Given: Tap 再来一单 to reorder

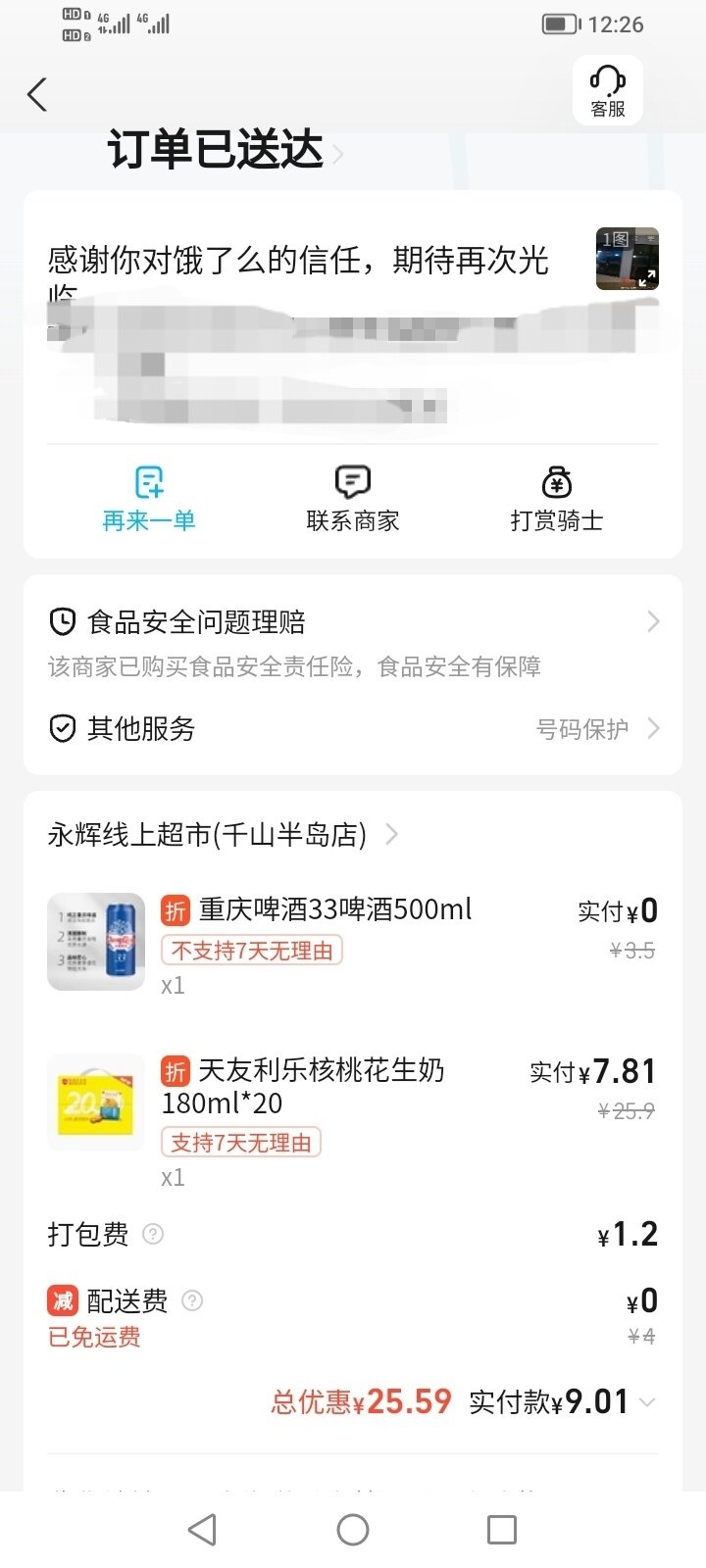Looking at the screenshot, I should click(x=149, y=499).
